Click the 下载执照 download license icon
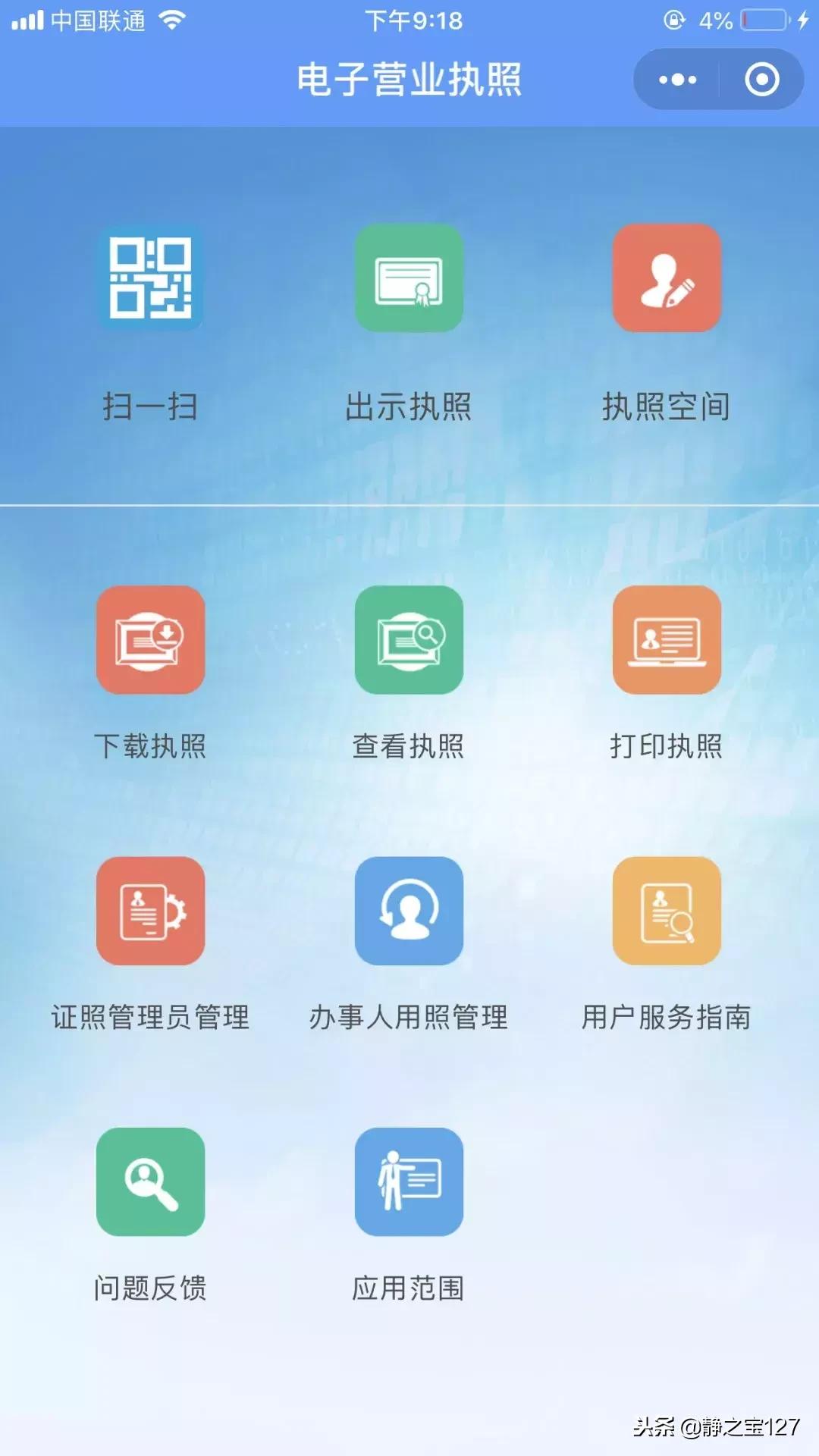Screen dimensions: 819x1456 click(149, 639)
